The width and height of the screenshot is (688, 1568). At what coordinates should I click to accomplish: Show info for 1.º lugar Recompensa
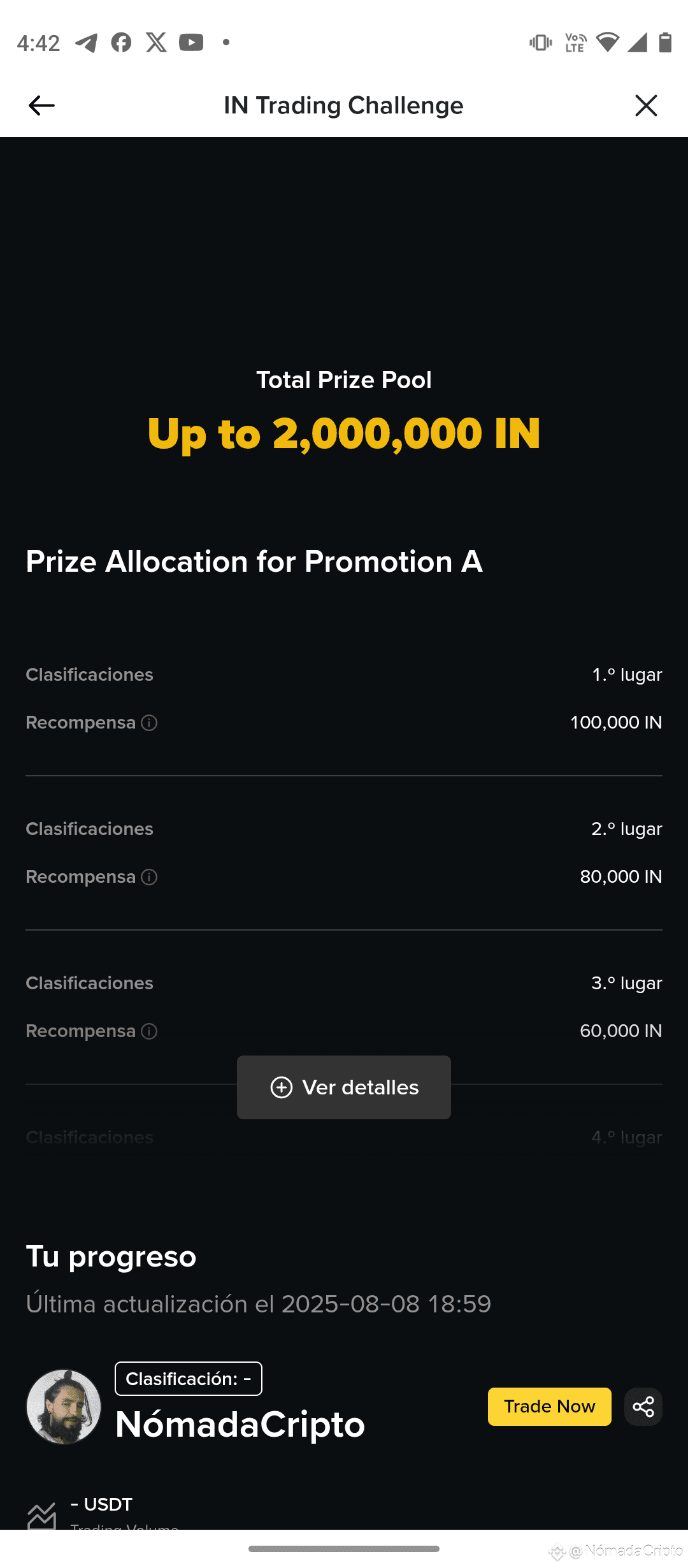coord(149,723)
